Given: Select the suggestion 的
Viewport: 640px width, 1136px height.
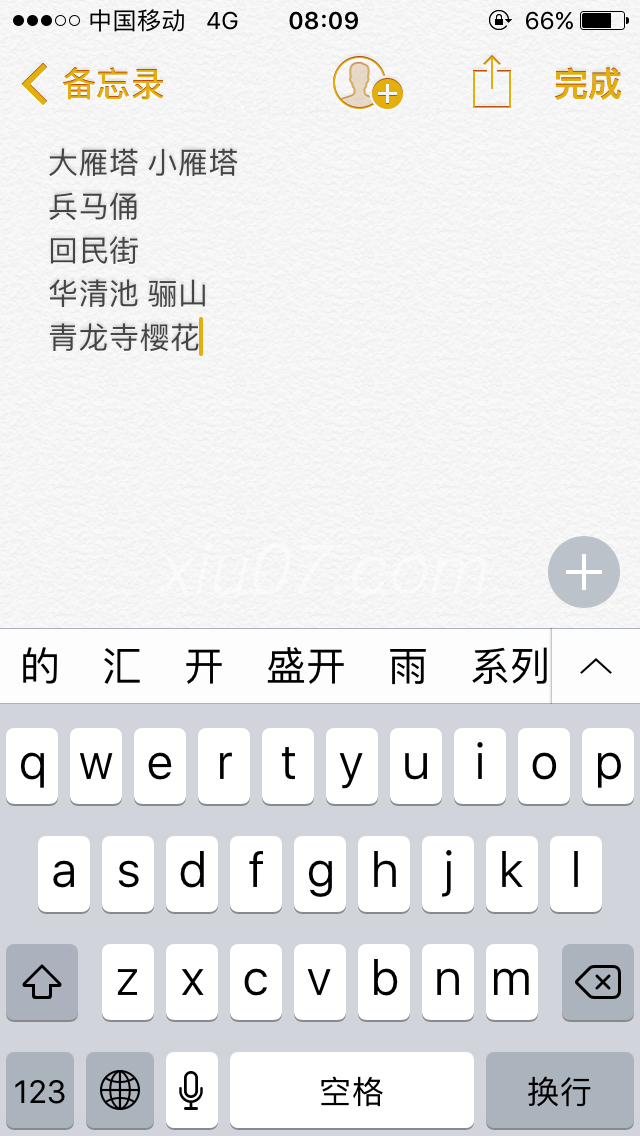Looking at the screenshot, I should coord(40,667).
